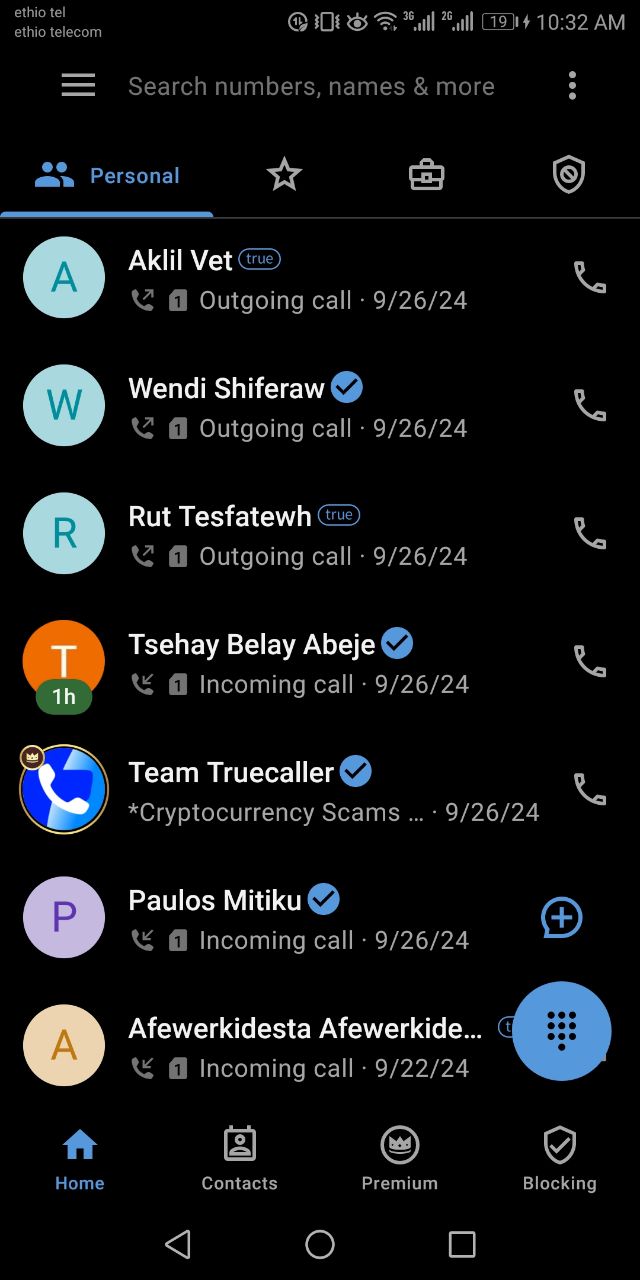Switch to the favorites star tab
This screenshot has width=640, height=1280.
point(284,176)
